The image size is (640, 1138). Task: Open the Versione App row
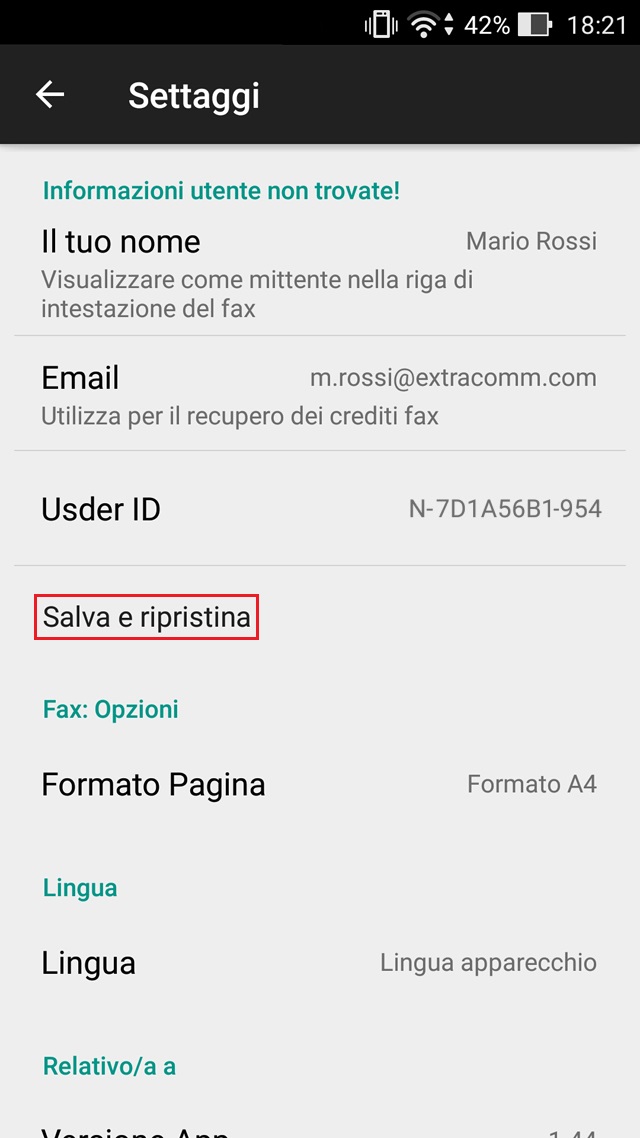click(x=319, y=1126)
